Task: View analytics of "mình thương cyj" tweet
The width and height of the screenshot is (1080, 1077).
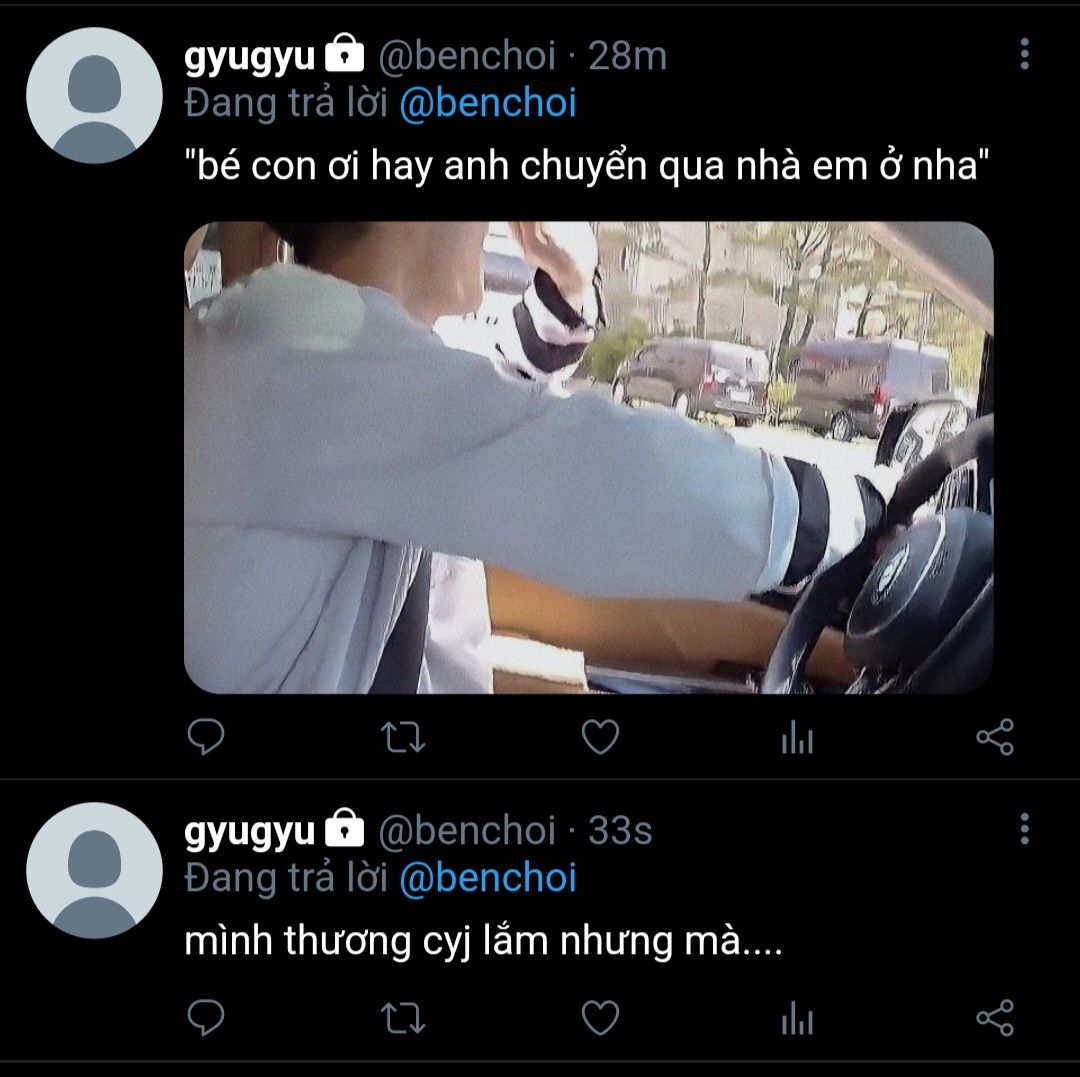Action: (x=797, y=1019)
